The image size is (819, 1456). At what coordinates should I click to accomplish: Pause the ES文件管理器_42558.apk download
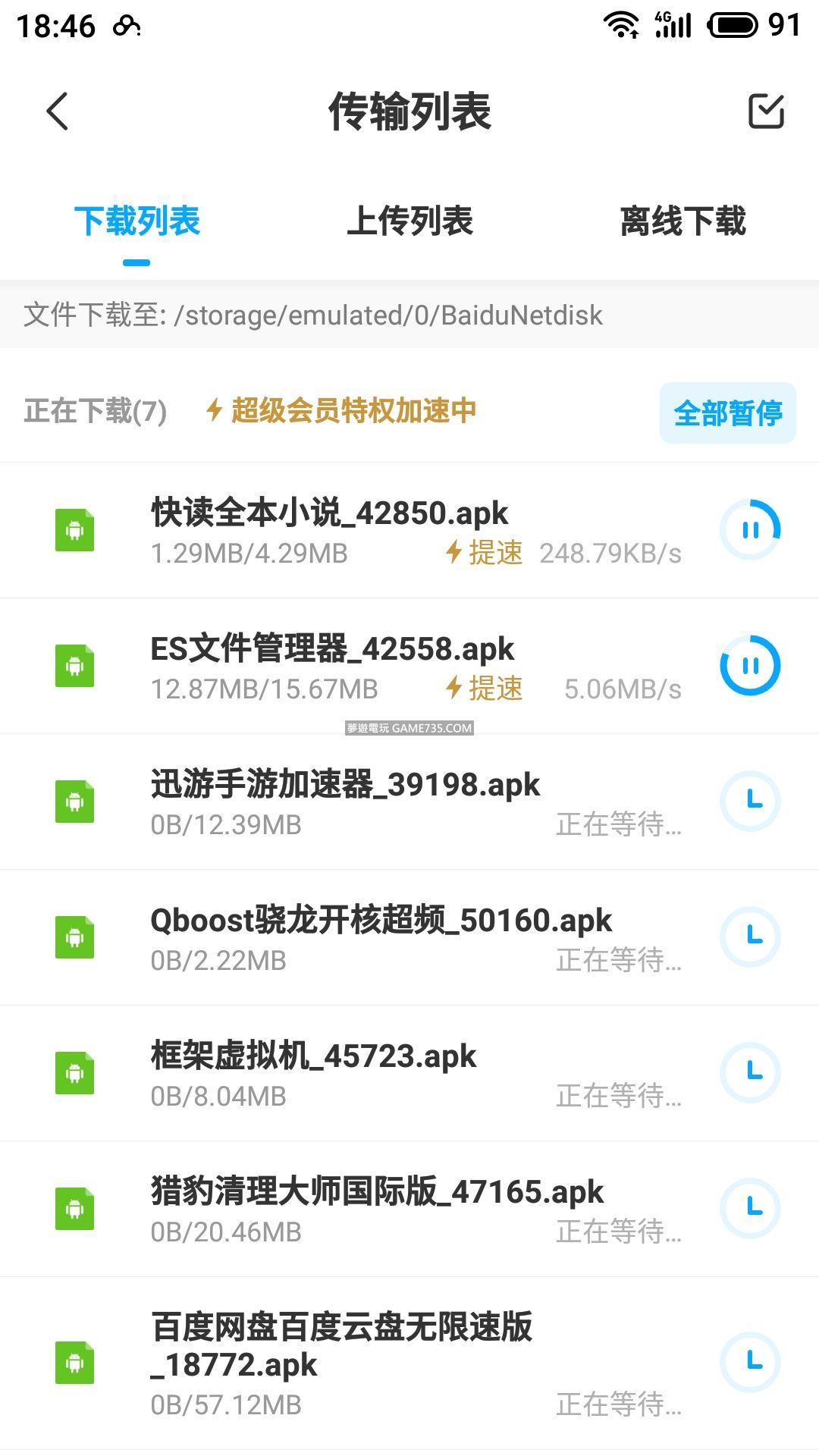point(750,665)
